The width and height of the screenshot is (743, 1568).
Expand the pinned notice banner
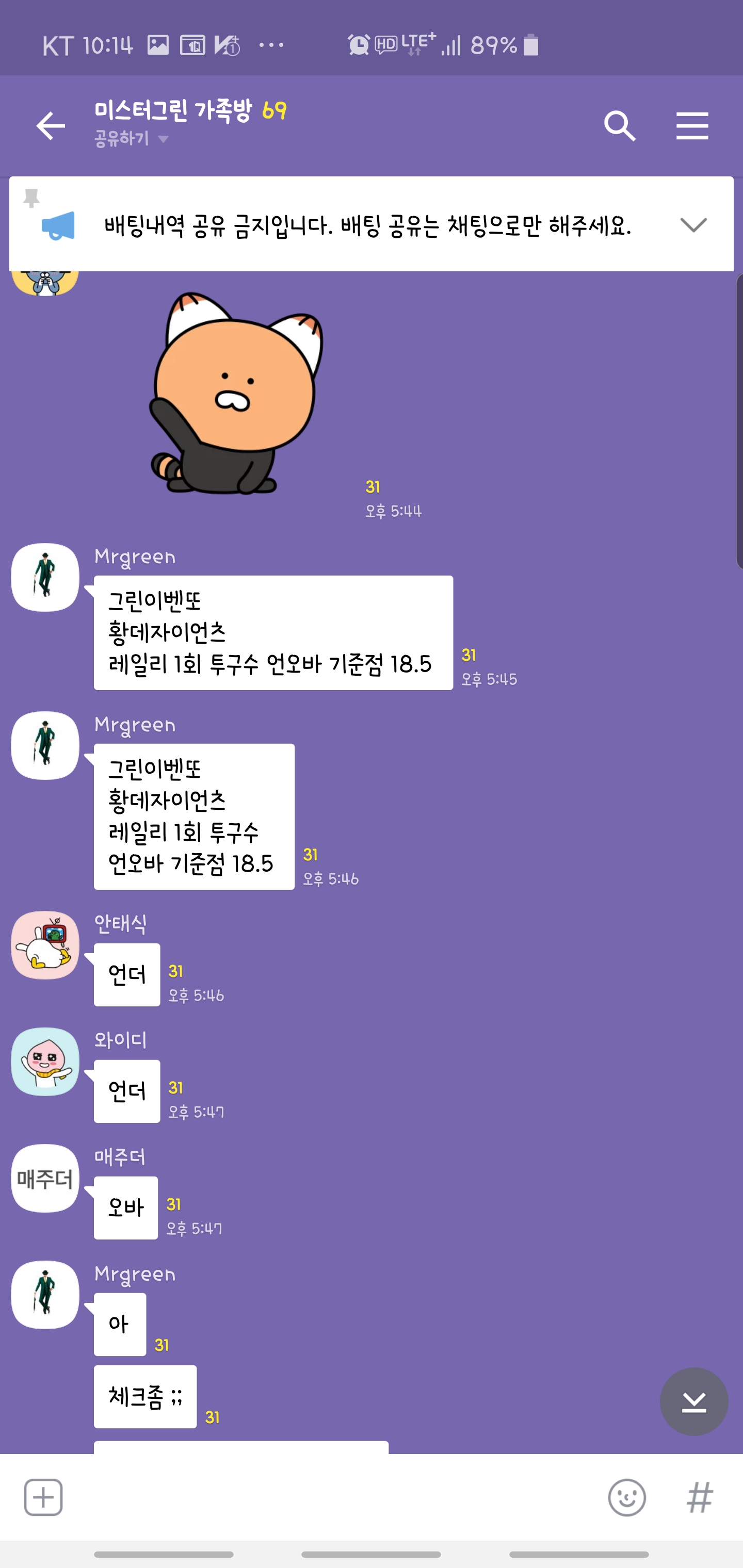[693, 224]
